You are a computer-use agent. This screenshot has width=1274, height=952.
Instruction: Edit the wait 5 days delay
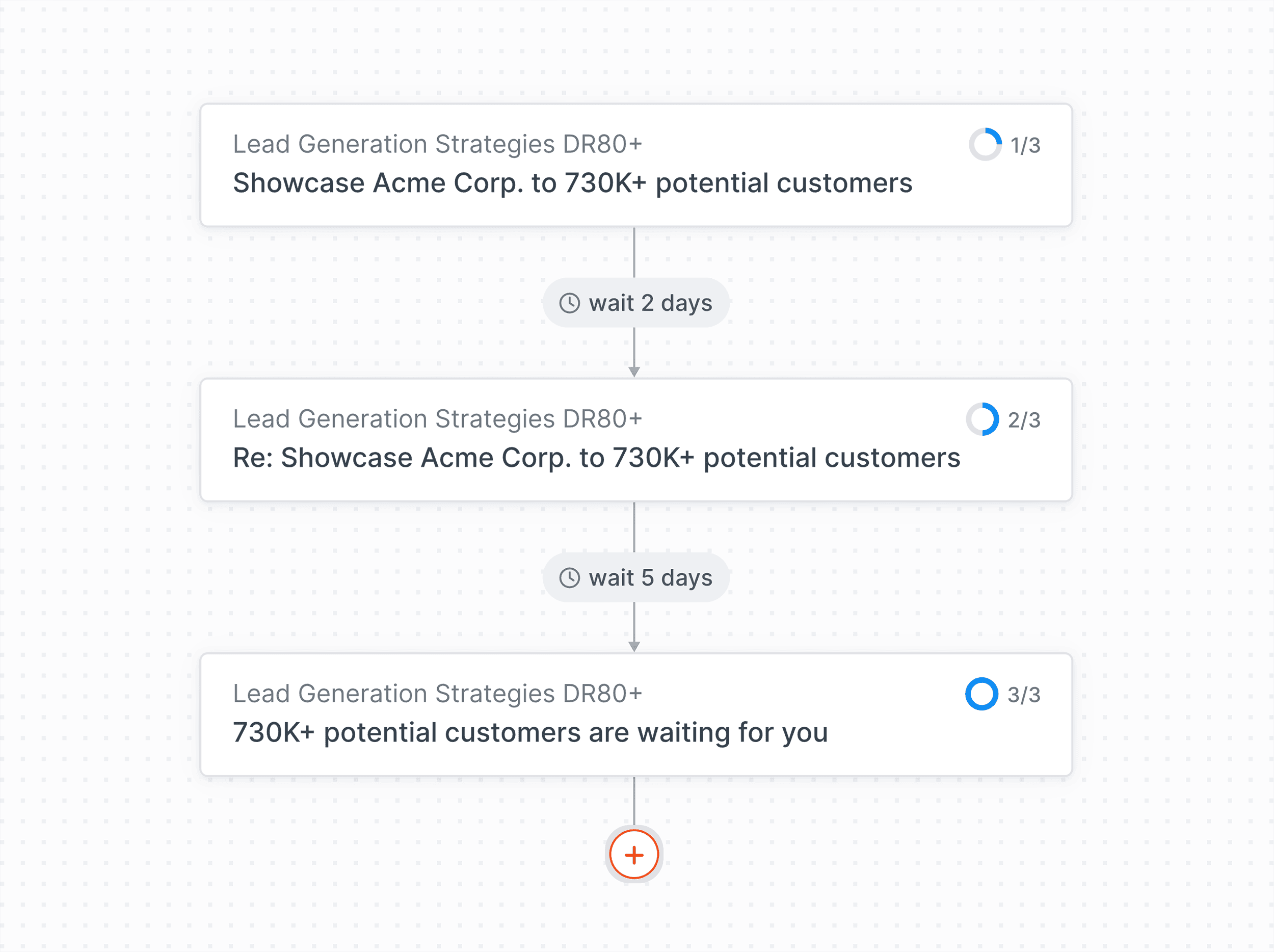click(x=636, y=577)
